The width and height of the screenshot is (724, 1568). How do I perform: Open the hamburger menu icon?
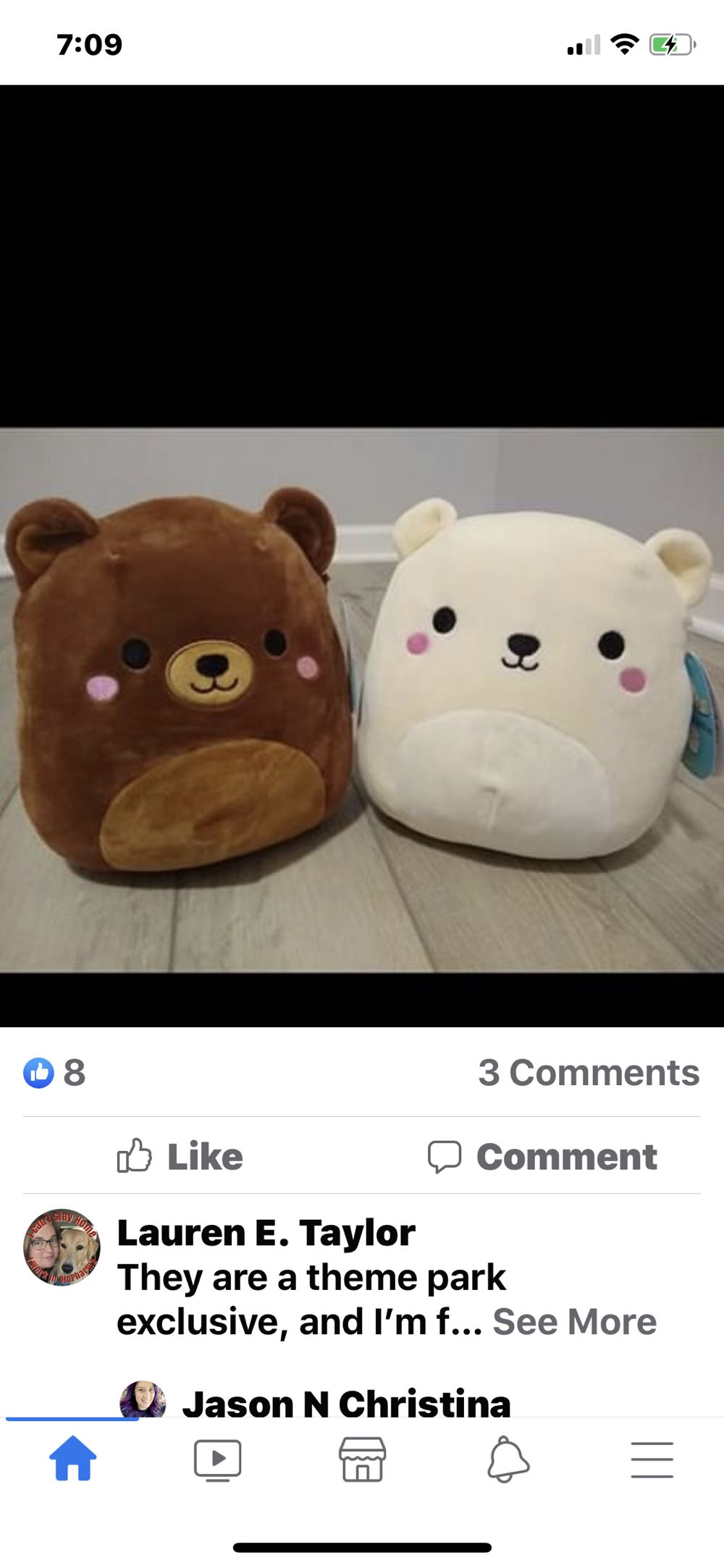(651, 1459)
